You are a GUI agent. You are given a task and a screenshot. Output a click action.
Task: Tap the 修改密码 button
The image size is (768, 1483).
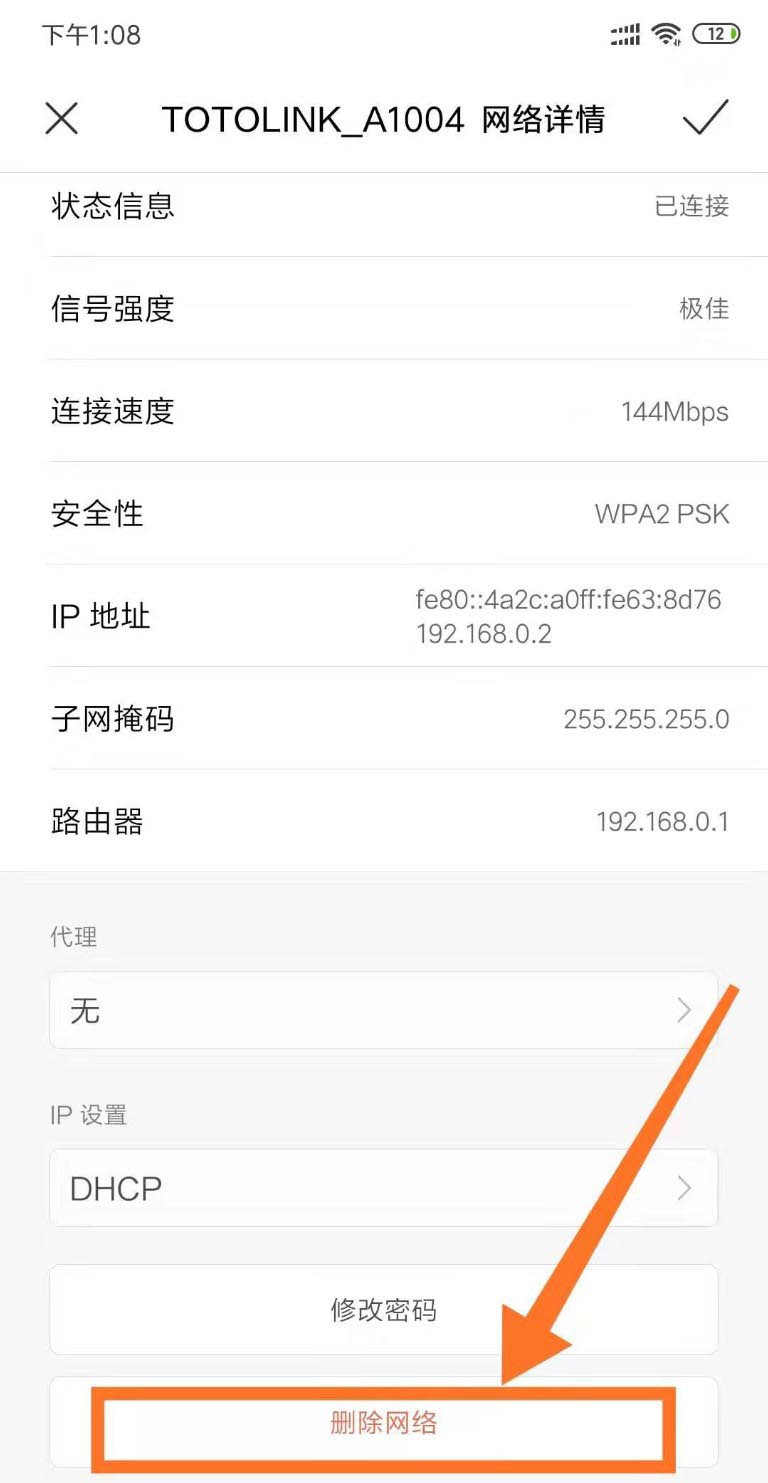point(383,1309)
